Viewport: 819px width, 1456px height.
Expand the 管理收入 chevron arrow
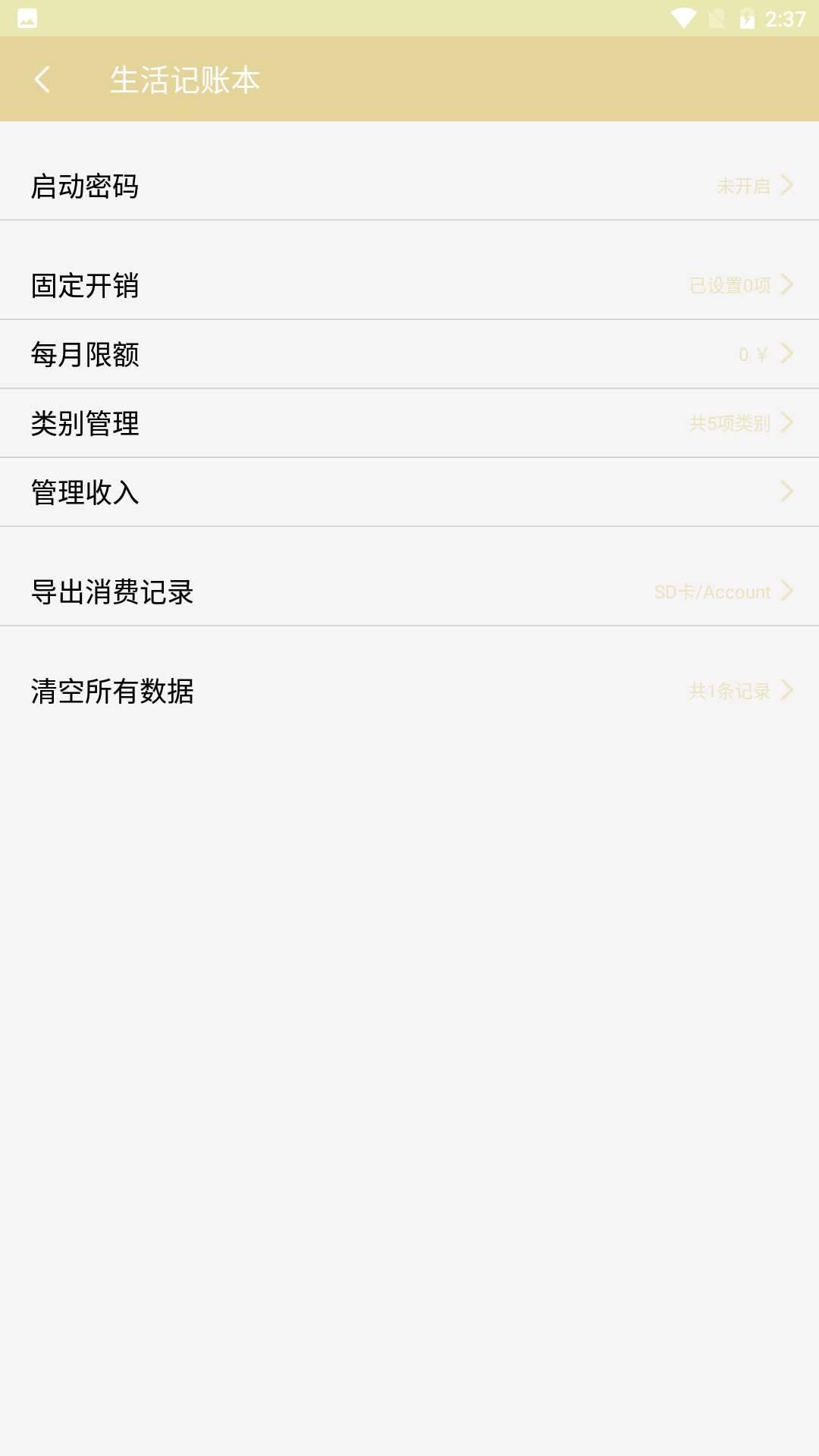click(x=789, y=492)
